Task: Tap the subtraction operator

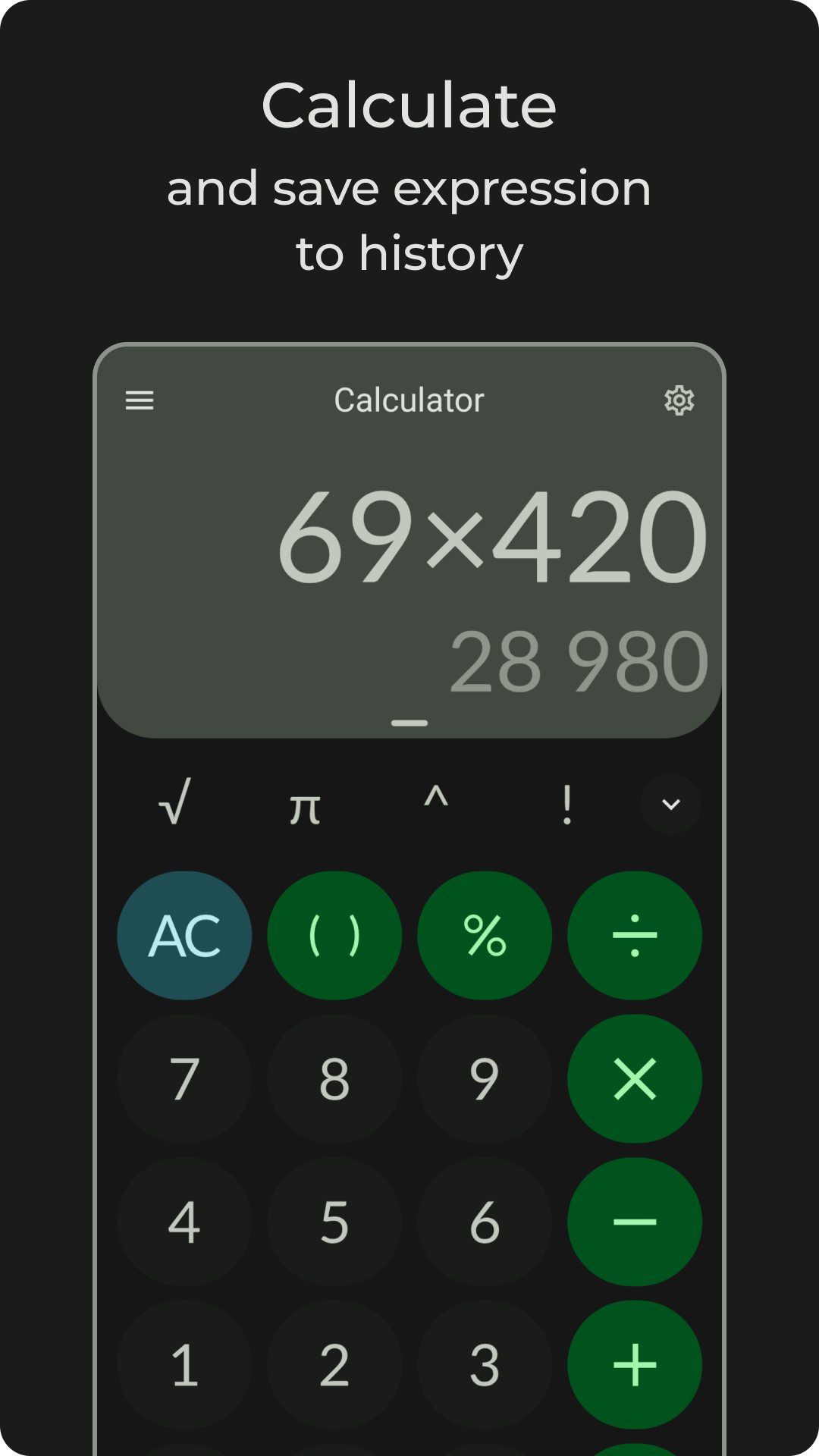Action: click(635, 1221)
